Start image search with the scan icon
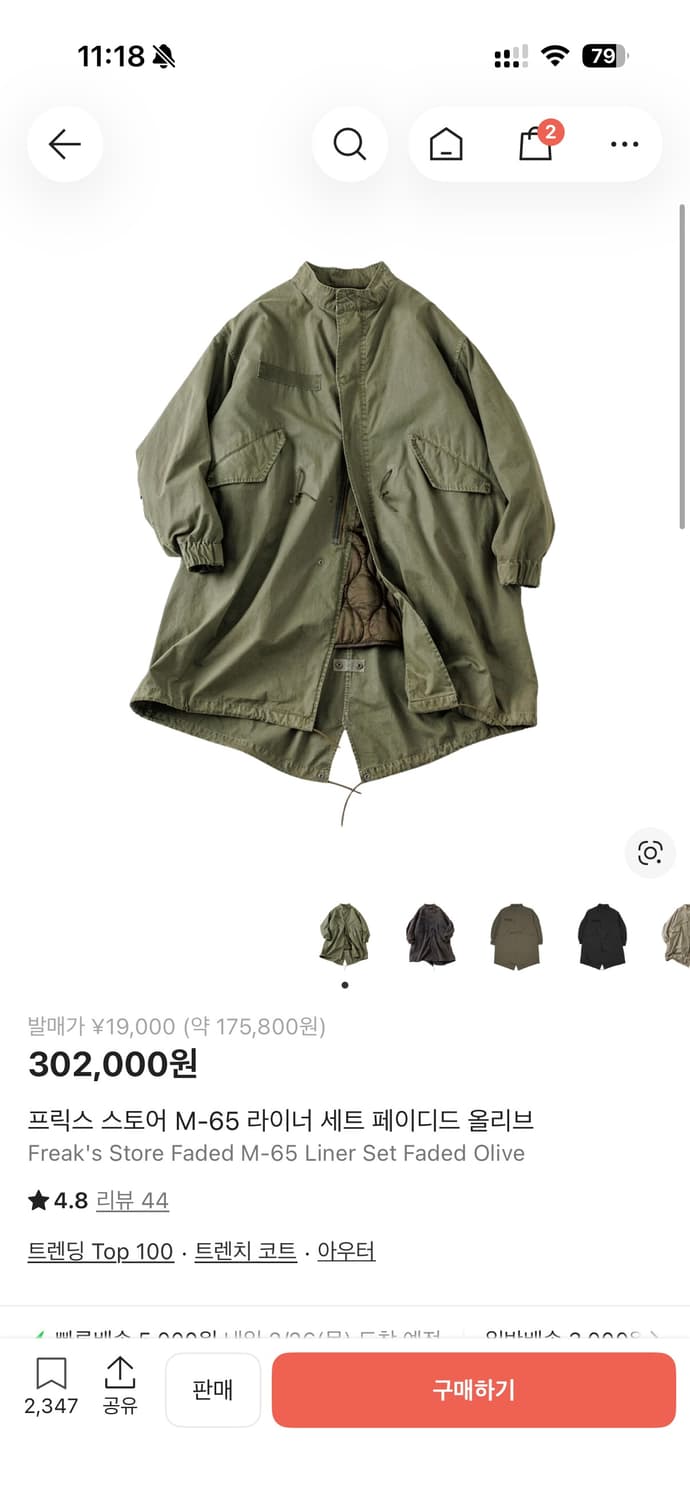The width and height of the screenshot is (690, 1500). tap(650, 853)
